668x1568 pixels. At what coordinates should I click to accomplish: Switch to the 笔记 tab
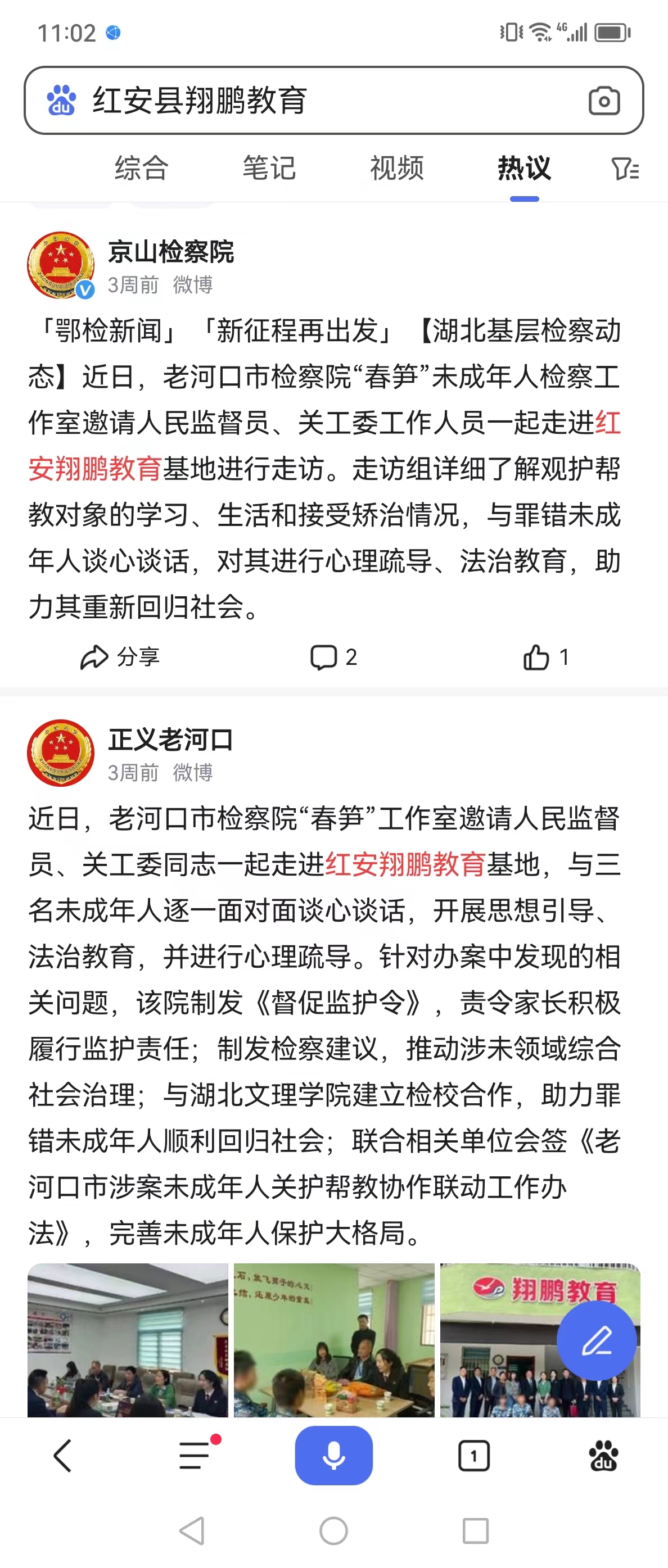(x=269, y=168)
